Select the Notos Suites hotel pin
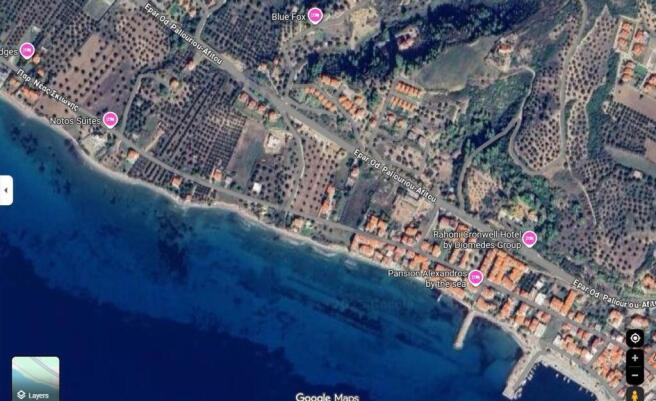 pos(110,120)
